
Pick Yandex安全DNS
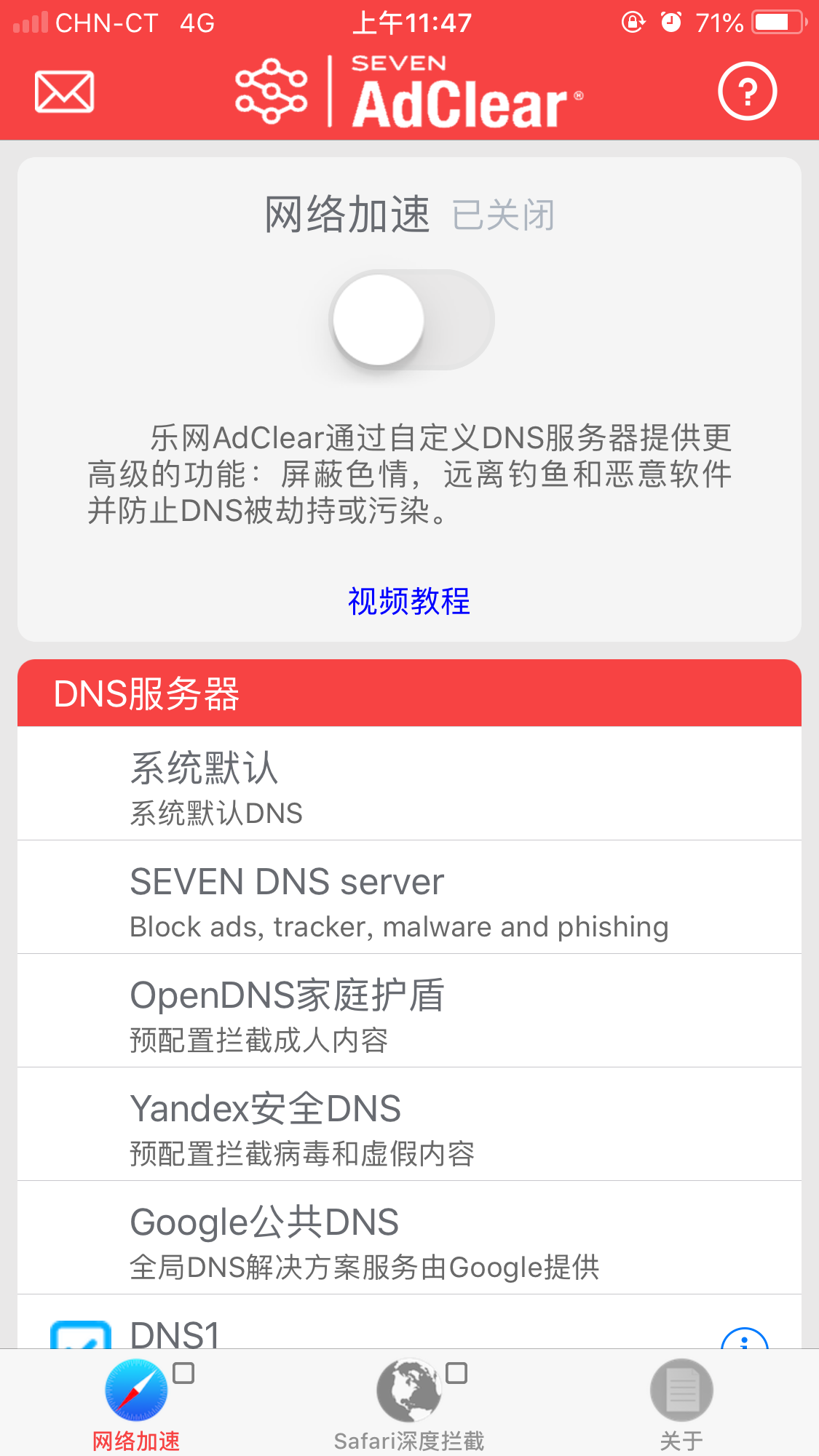[409, 1125]
